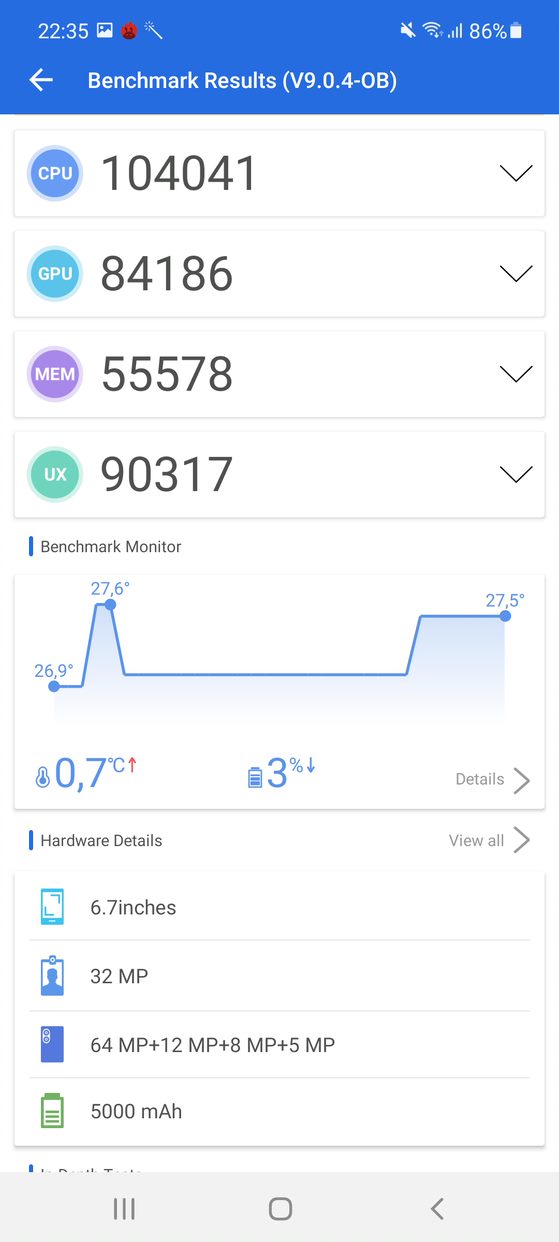The image size is (559, 1242).
Task: Expand the MEM score section
Action: 515,374
